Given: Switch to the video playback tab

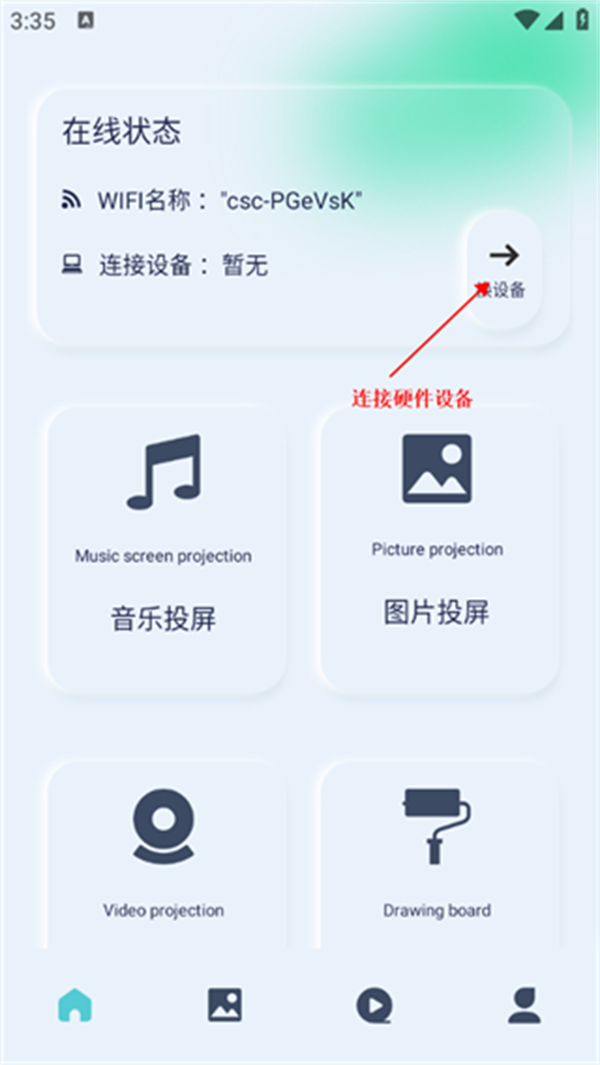Looking at the screenshot, I should [x=374, y=1005].
